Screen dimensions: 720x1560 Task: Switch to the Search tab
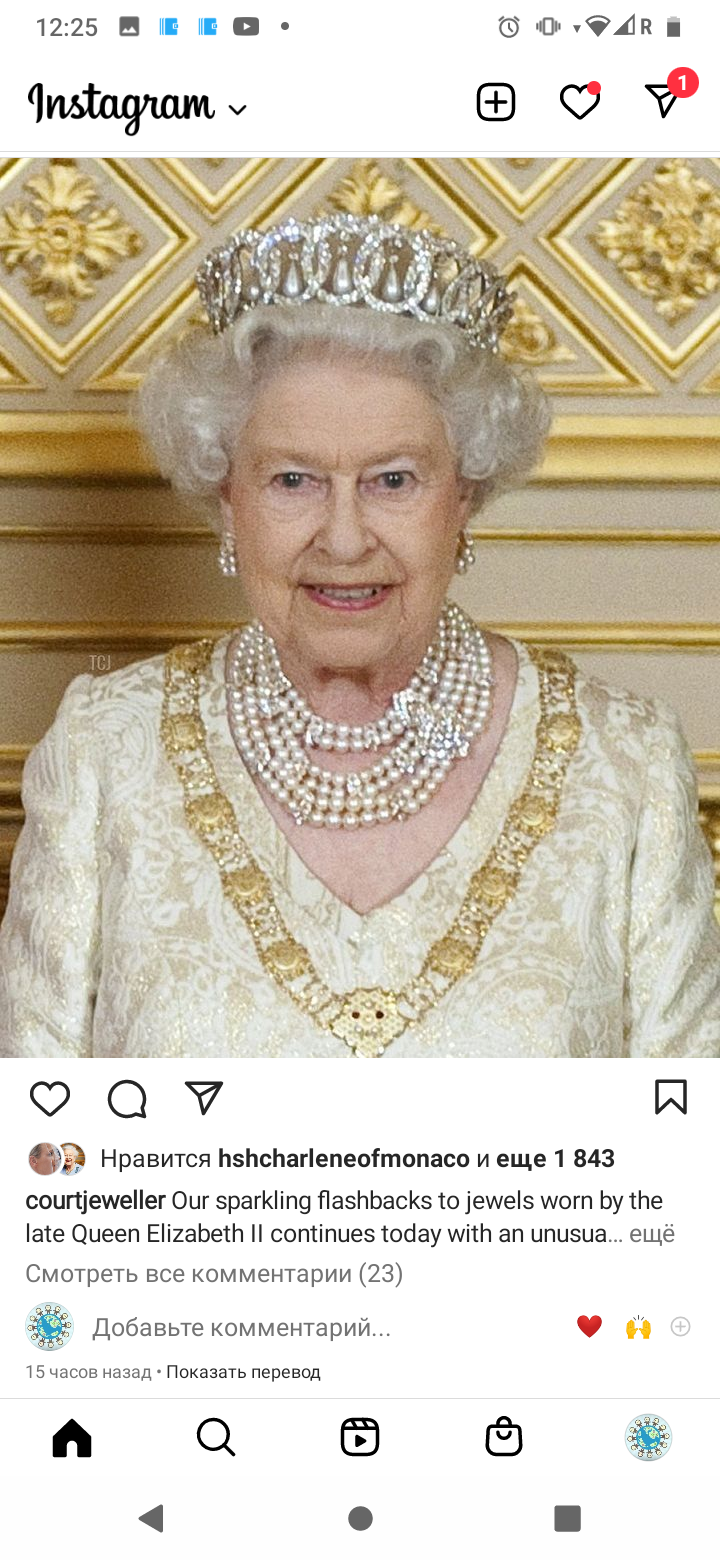[215, 1438]
